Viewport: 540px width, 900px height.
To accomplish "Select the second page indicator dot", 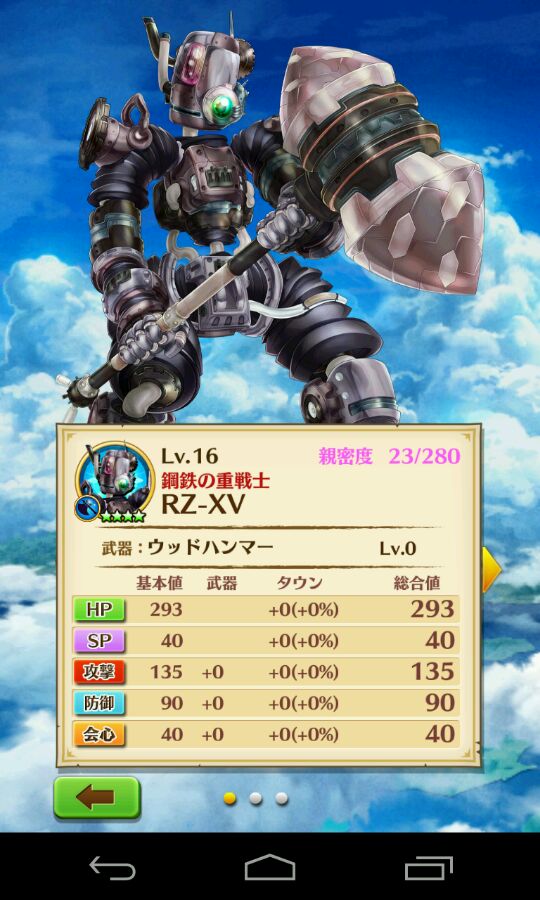I will (256, 798).
